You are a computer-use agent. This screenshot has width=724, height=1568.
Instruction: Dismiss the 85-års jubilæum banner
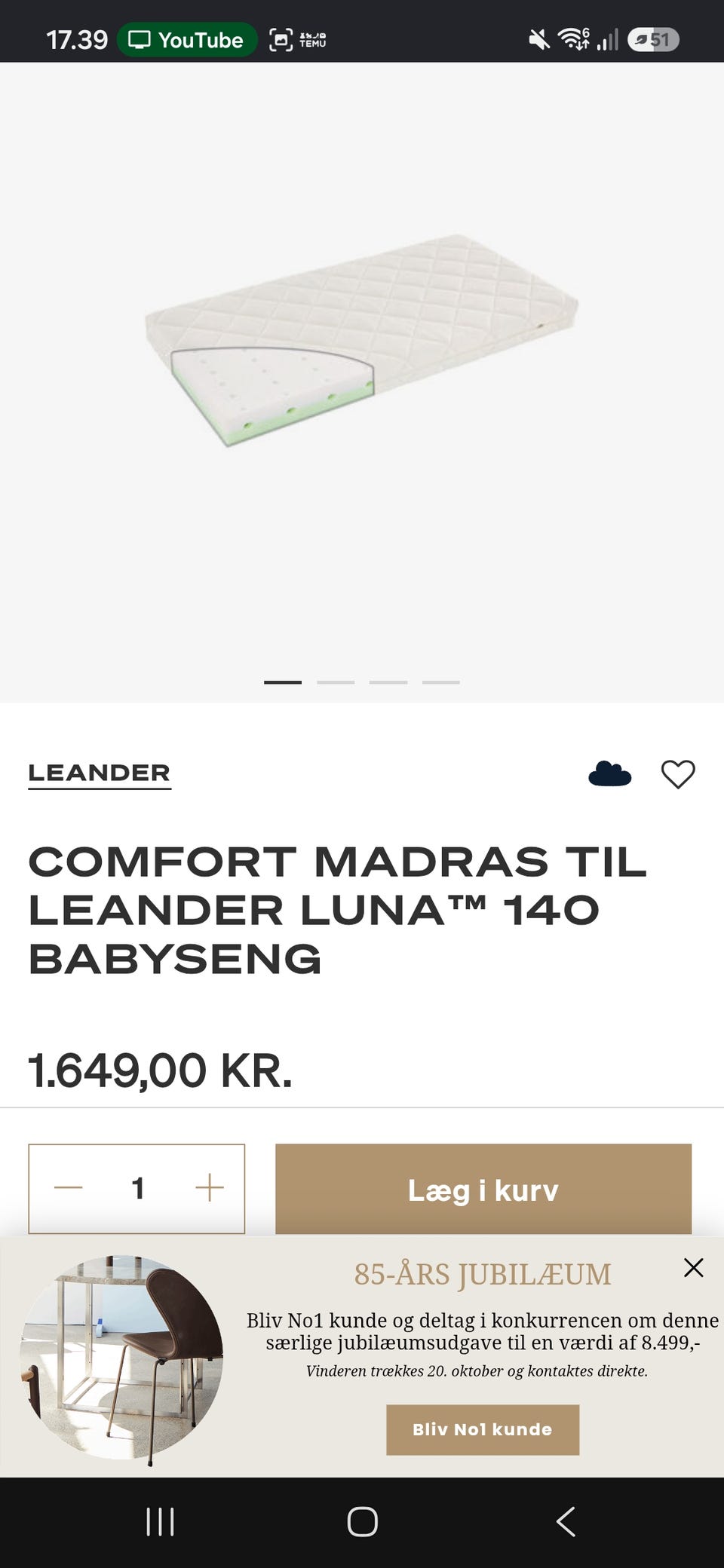[x=693, y=1268]
